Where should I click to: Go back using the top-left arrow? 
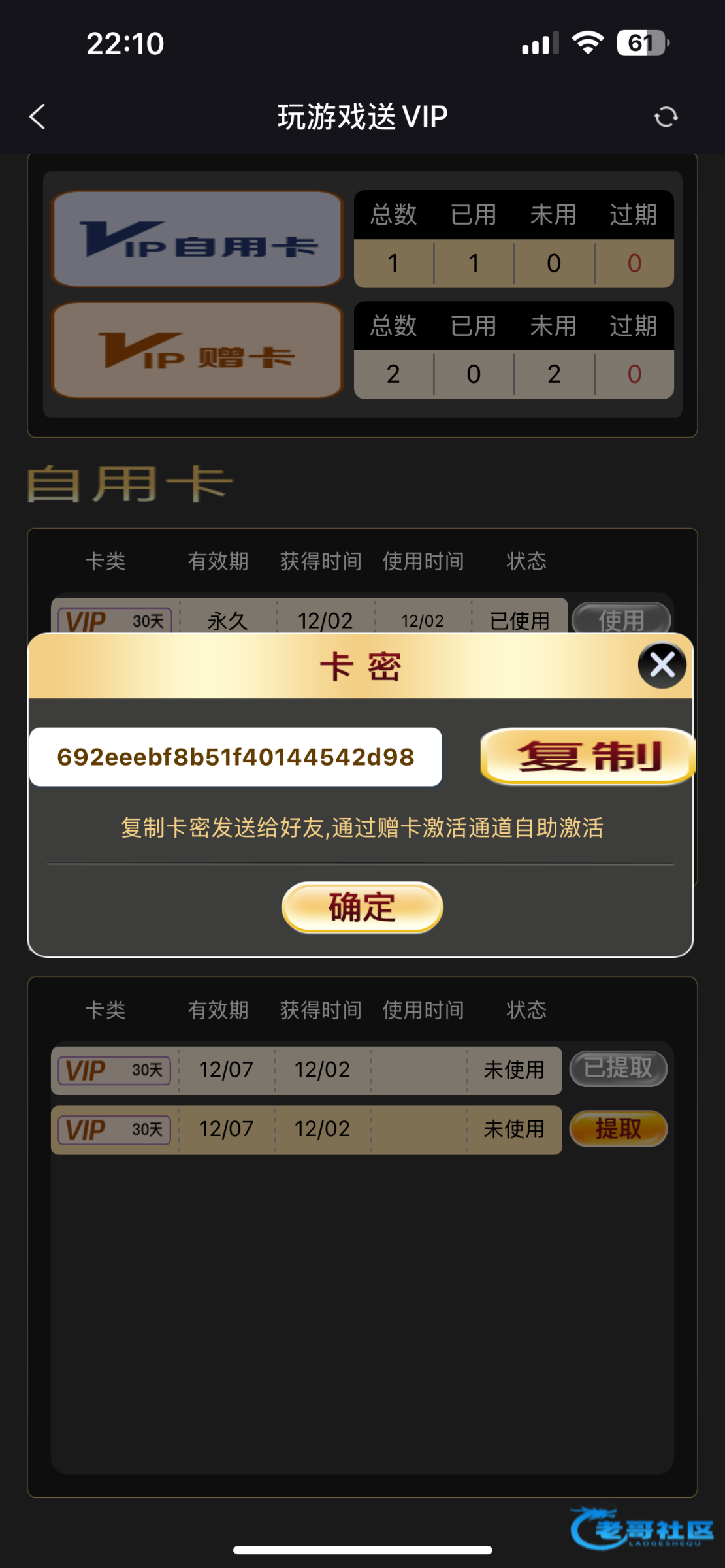click(38, 117)
